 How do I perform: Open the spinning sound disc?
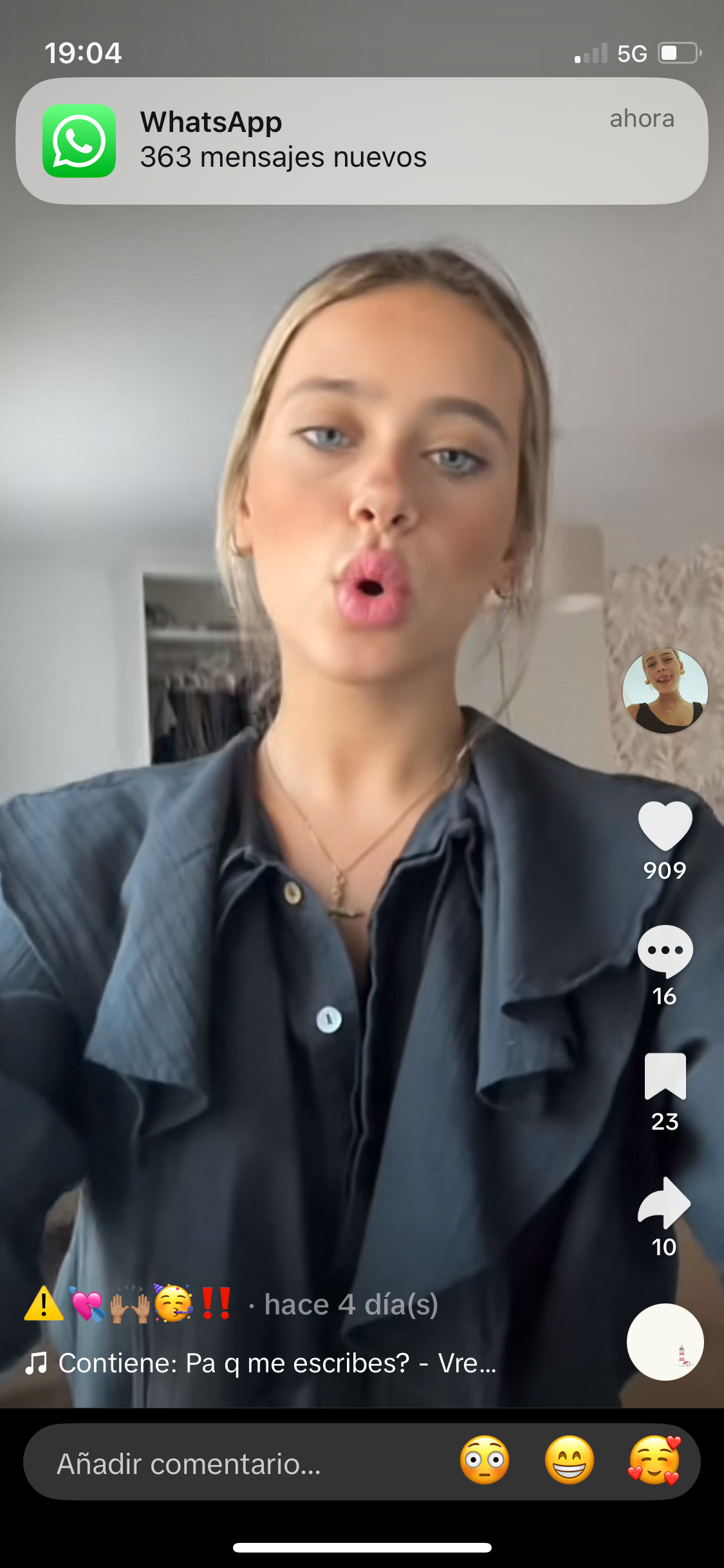(665, 1342)
